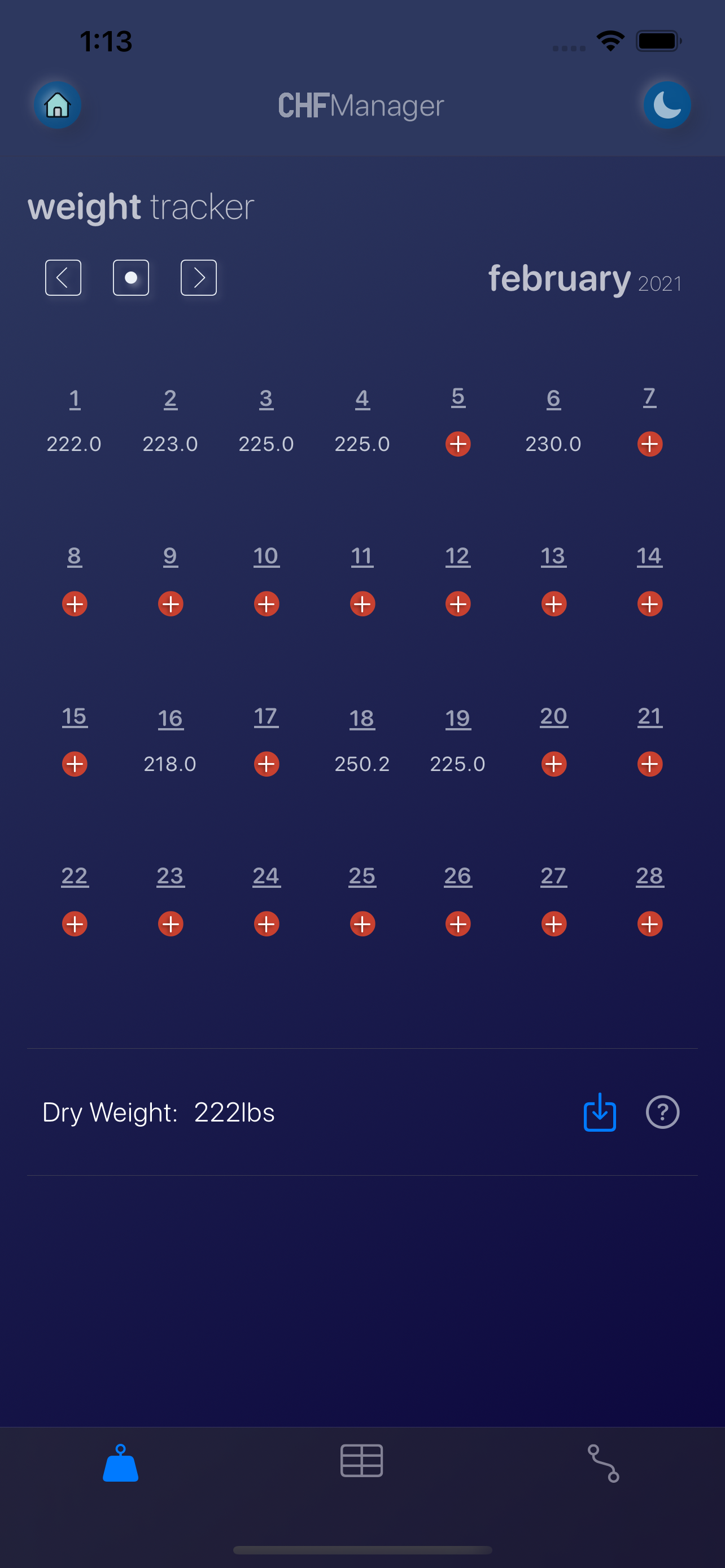
Task: Add weight entry for February 12
Action: pyautogui.click(x=458, y=604)
